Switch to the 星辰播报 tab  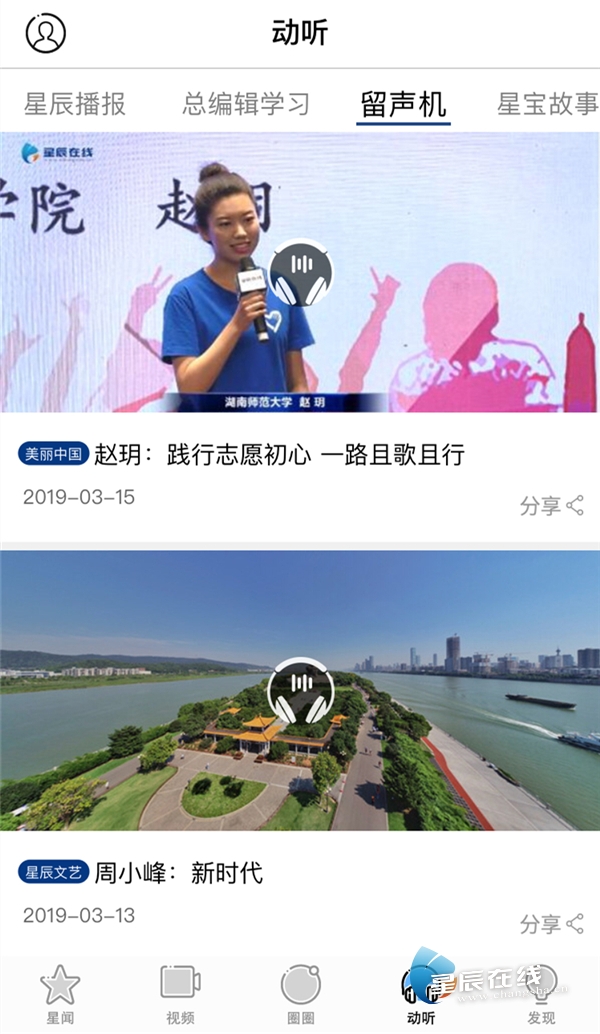[x=75, y=104]
